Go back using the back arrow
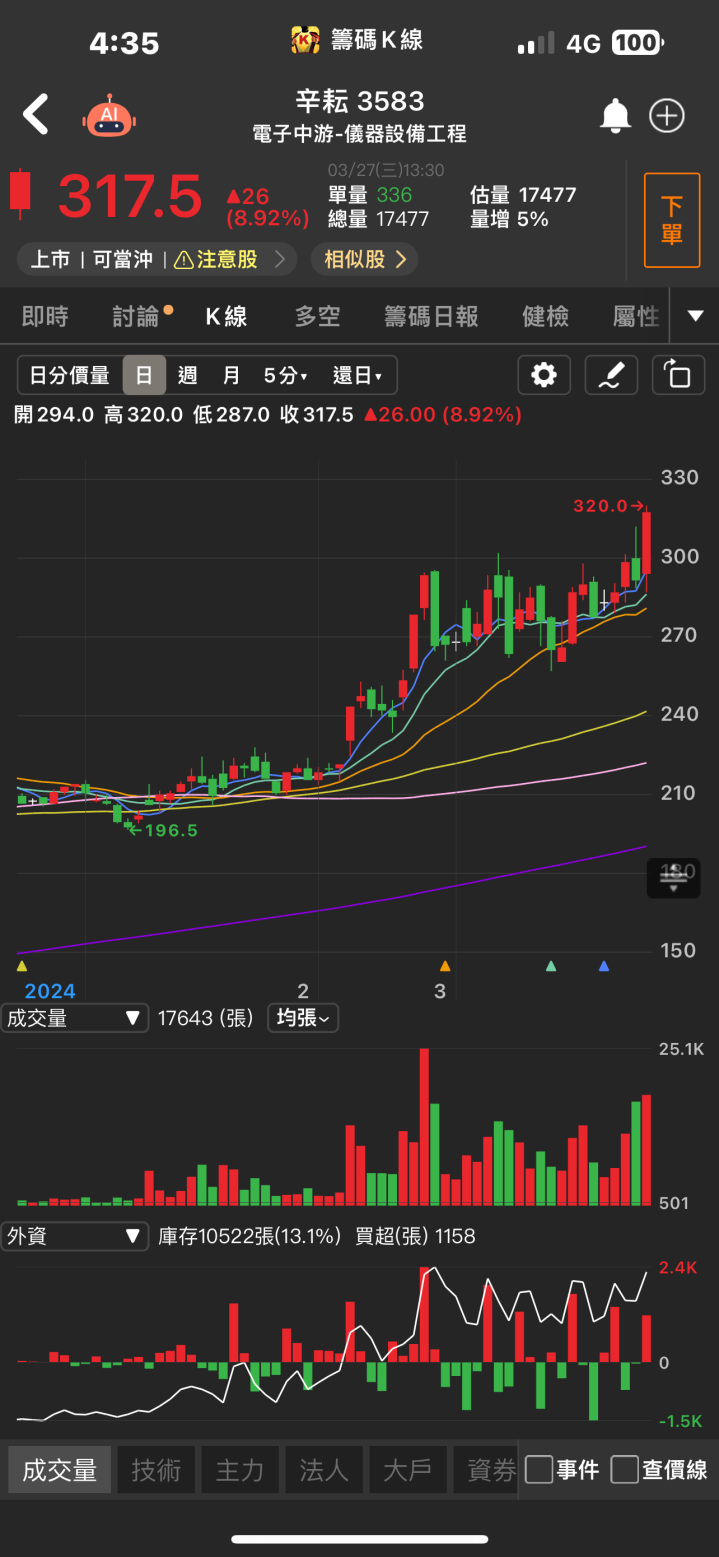Screen dimensions: 719x1557 (36, 115)
